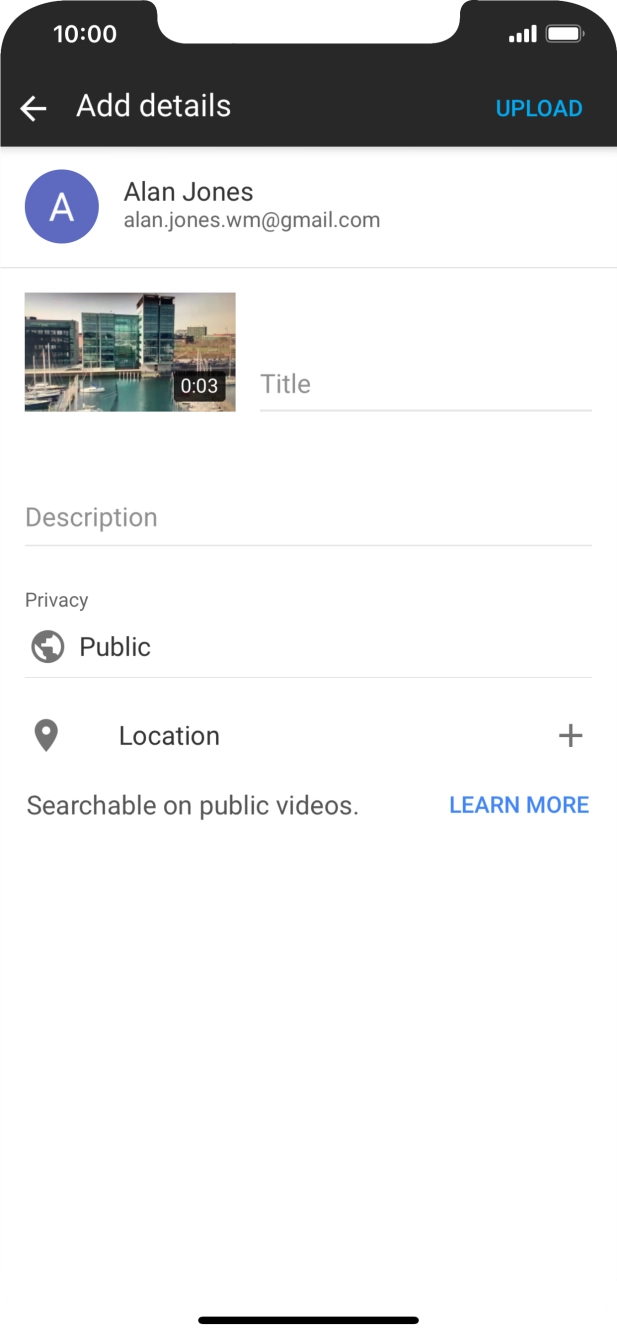The width and height of the screenshot is (617, 1336).
Task: Focus the Title field
Action: coord(425,384)
